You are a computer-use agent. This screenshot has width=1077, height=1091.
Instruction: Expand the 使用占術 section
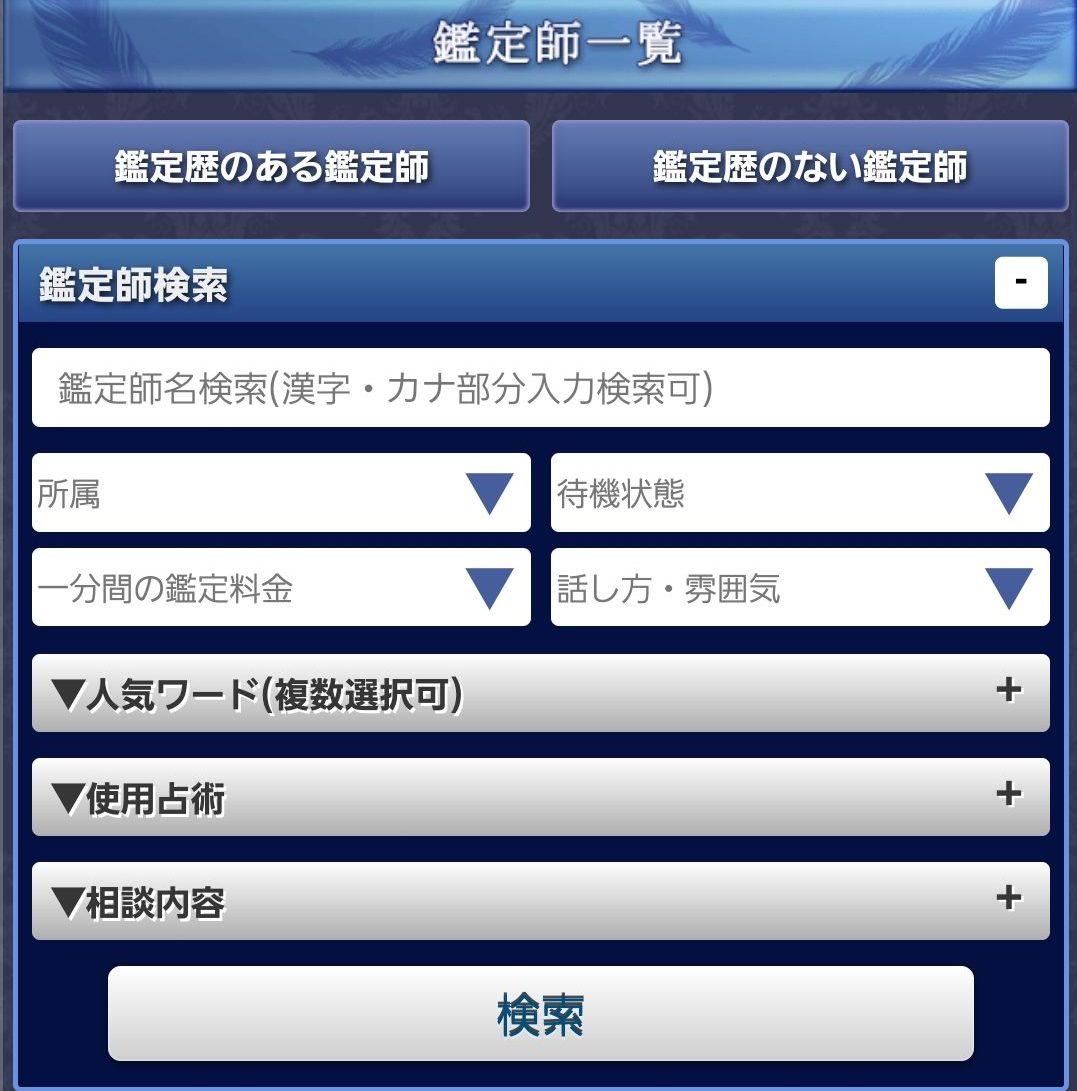click(x=540, y=797)
